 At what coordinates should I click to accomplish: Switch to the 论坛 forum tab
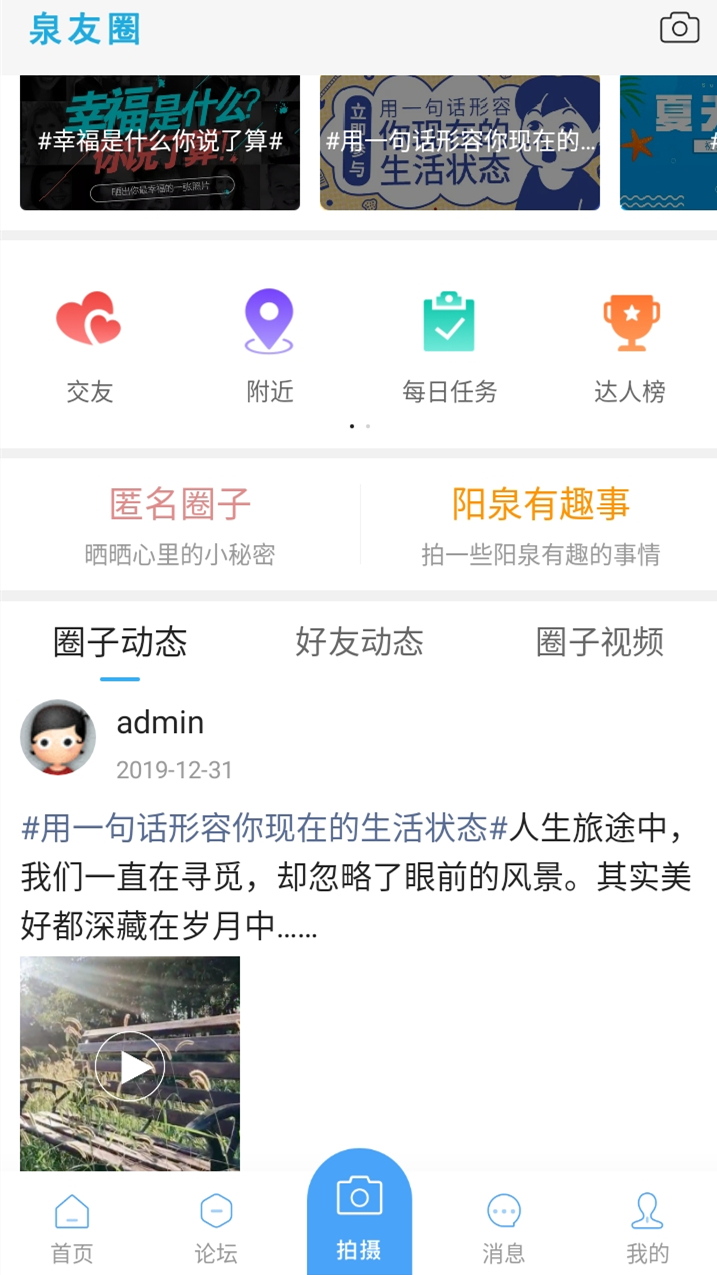(x=216, y=1228)
